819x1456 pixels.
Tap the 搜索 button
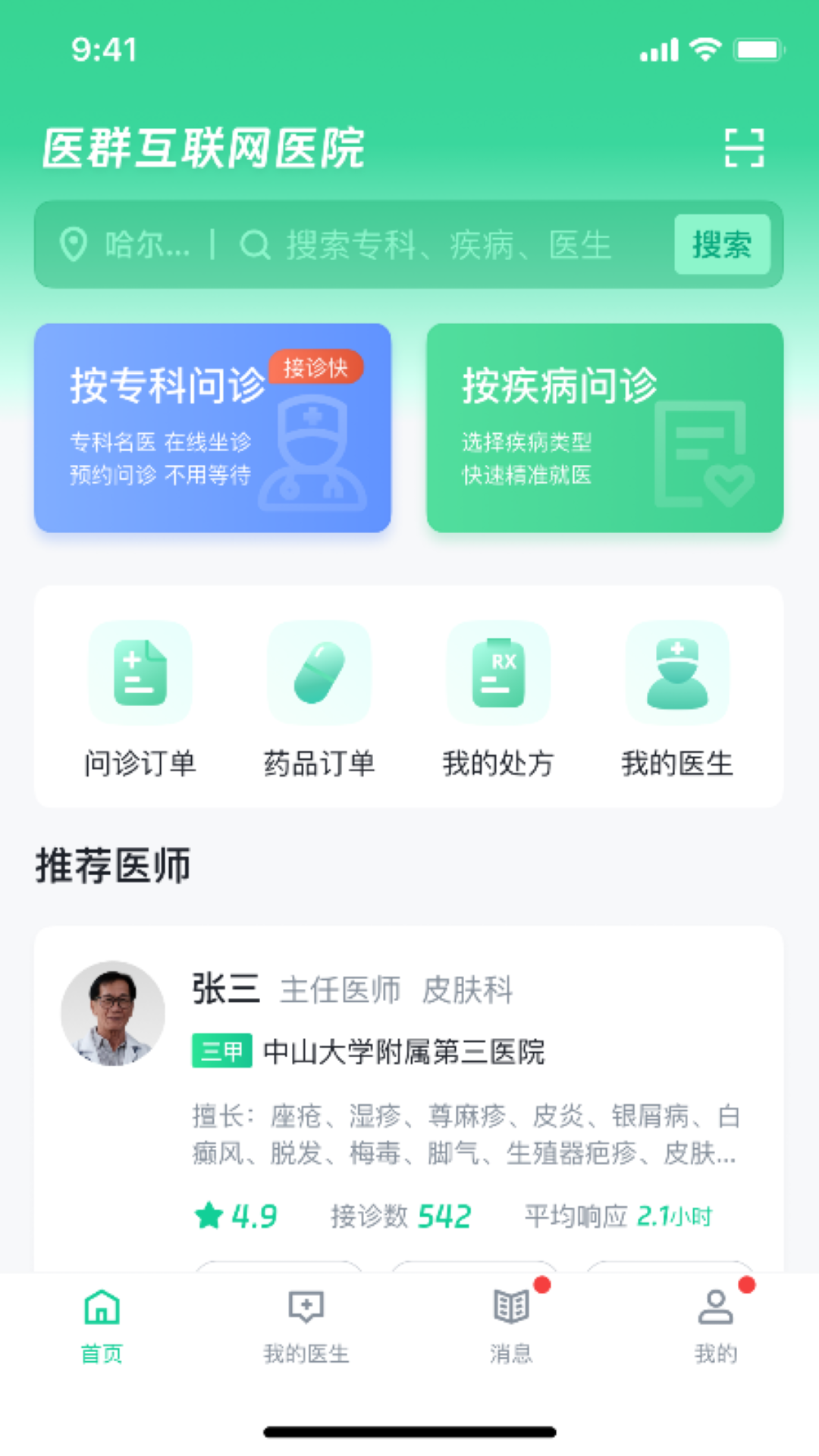721,245
